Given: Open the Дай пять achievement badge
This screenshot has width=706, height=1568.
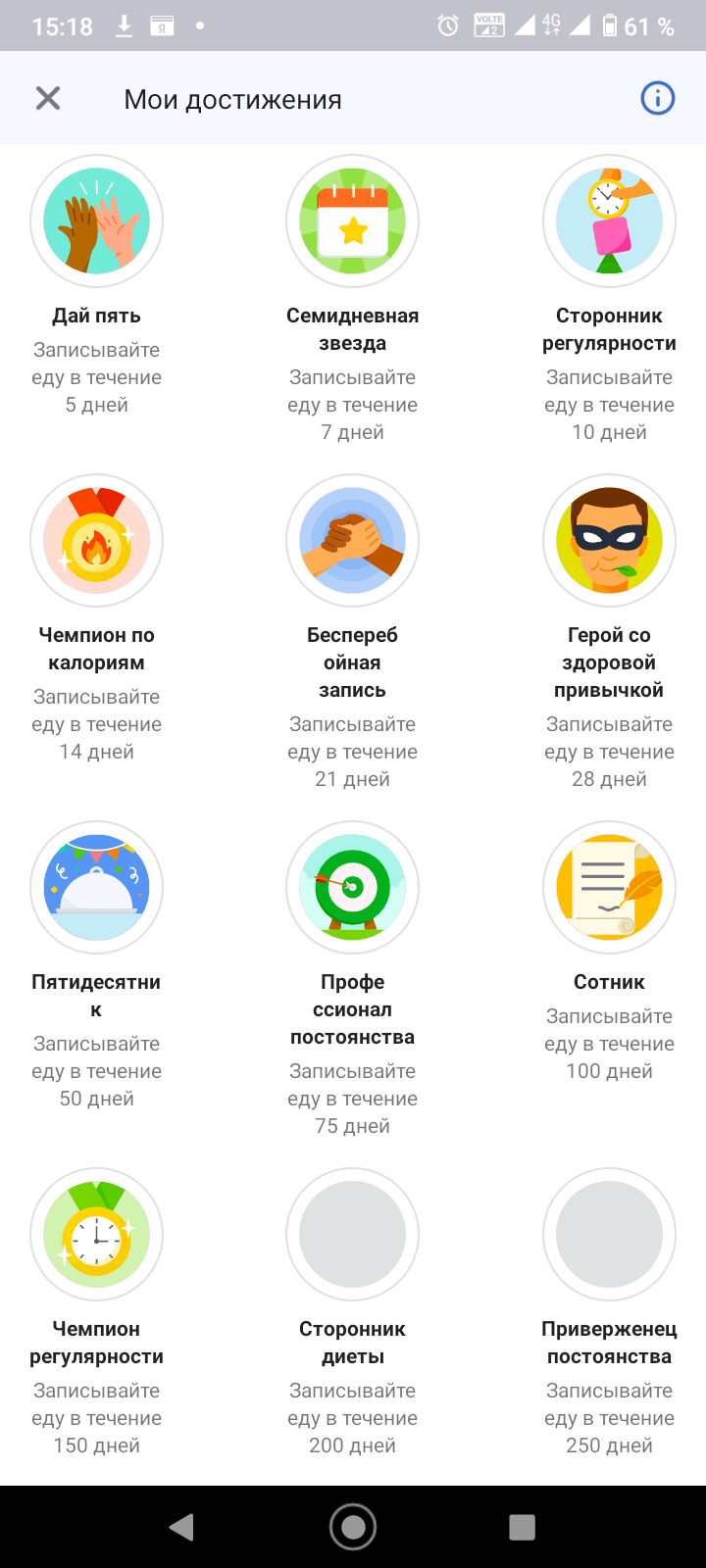Looking at the screenshot, I should [x=96, y=221].
